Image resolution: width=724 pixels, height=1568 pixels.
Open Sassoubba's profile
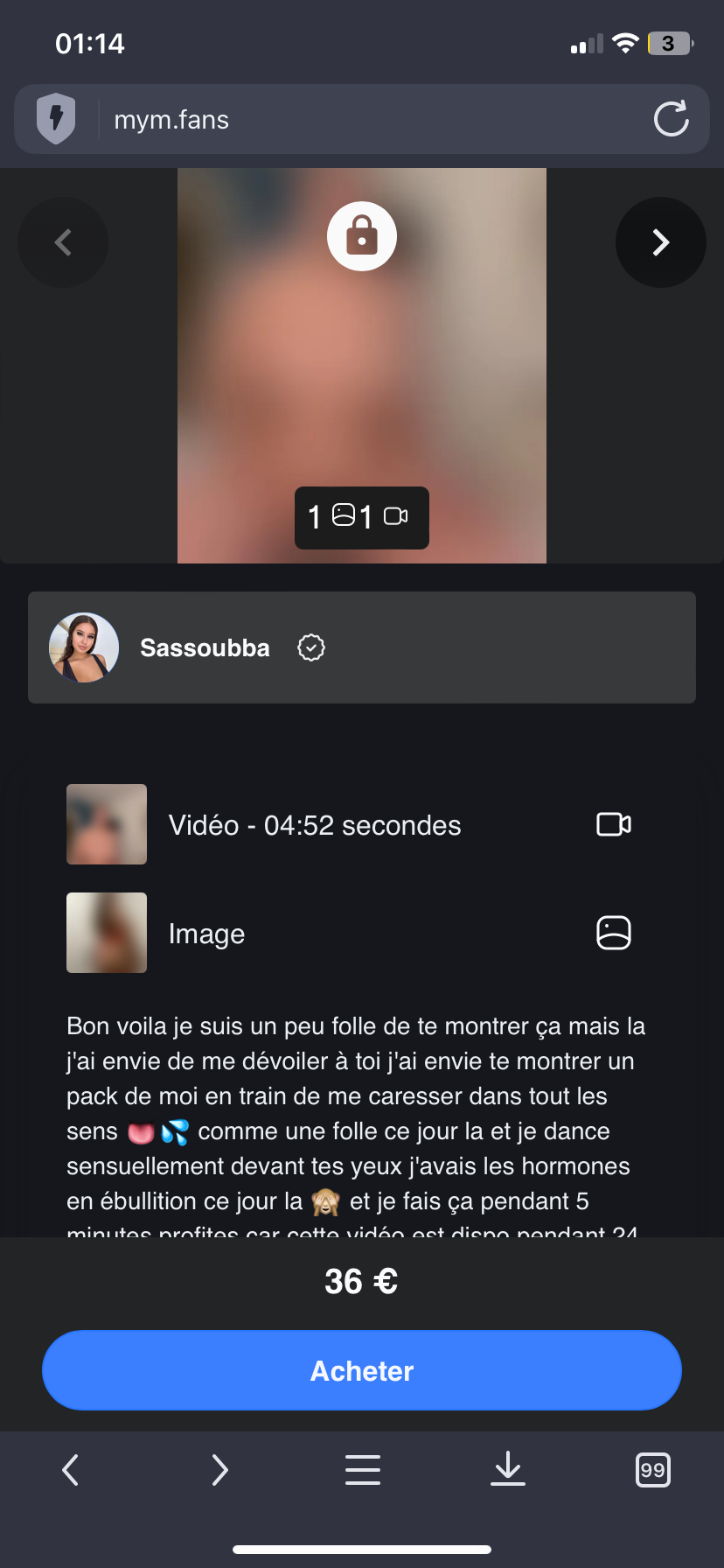pyautogui.click(x=205, y=647)
